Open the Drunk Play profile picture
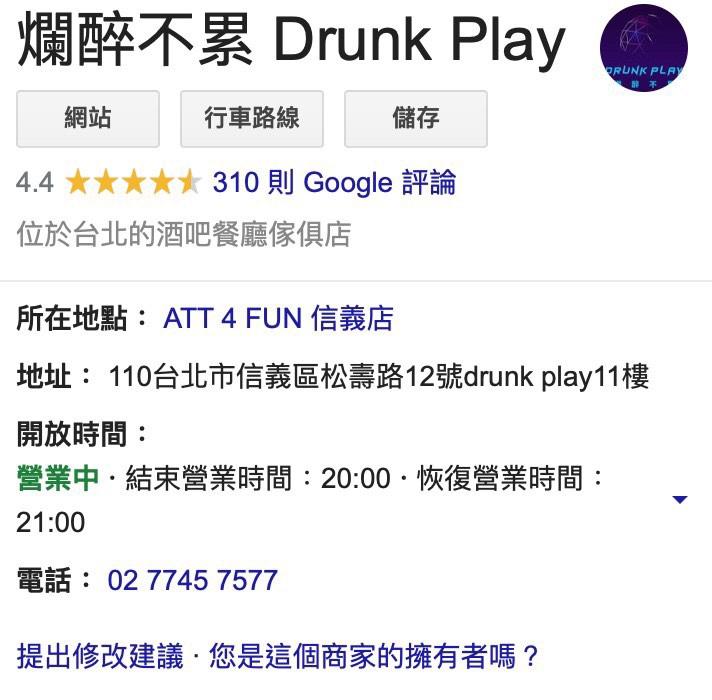The image size is (712, 700). pos(643,48)
